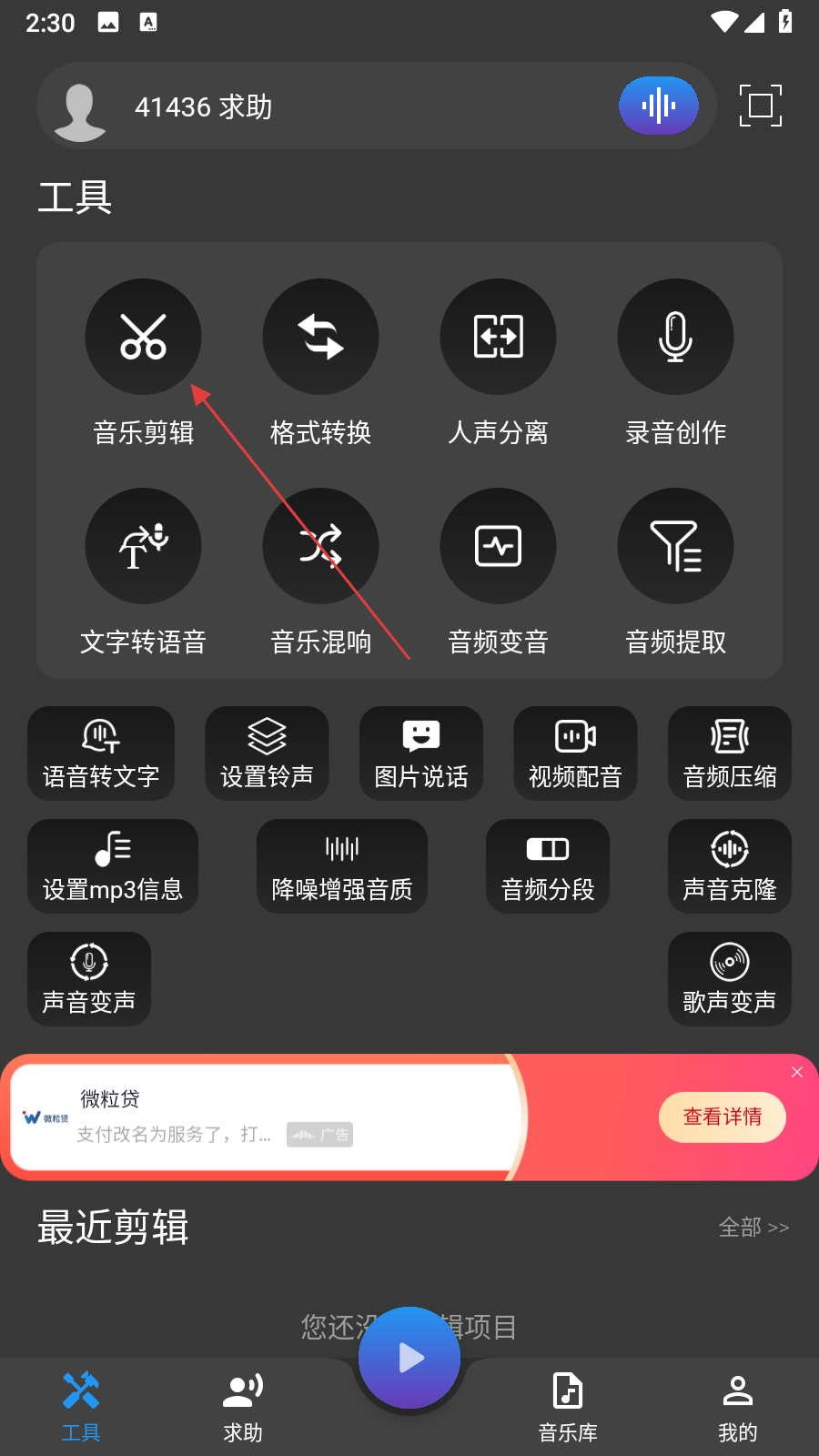Open 降噪增强音质 noise reduction
819x1456 pixels.
(x=342, y=866)
